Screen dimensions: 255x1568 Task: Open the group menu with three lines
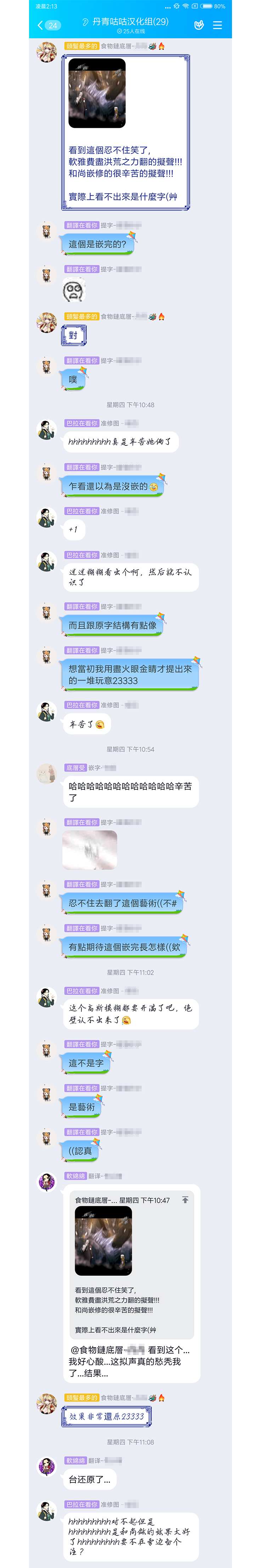217,25
